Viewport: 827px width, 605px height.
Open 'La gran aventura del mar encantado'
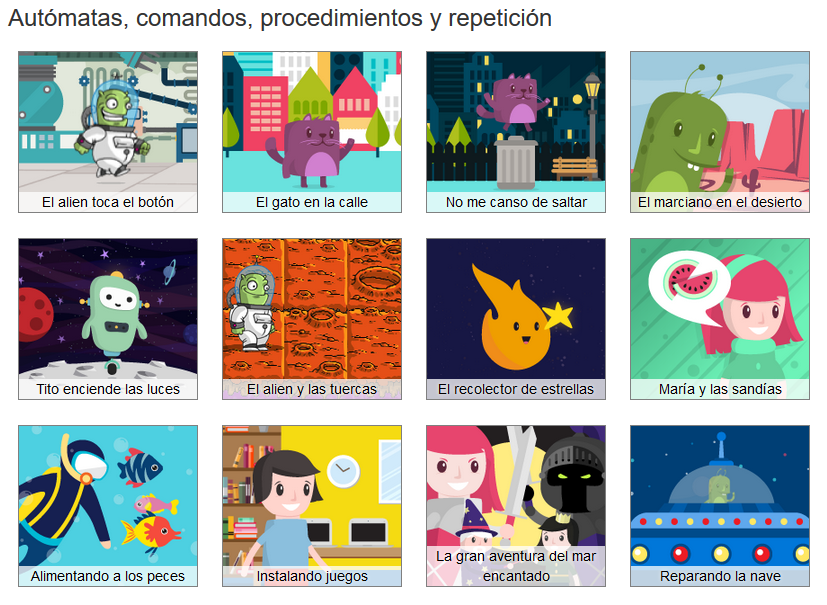click(516, 505)
